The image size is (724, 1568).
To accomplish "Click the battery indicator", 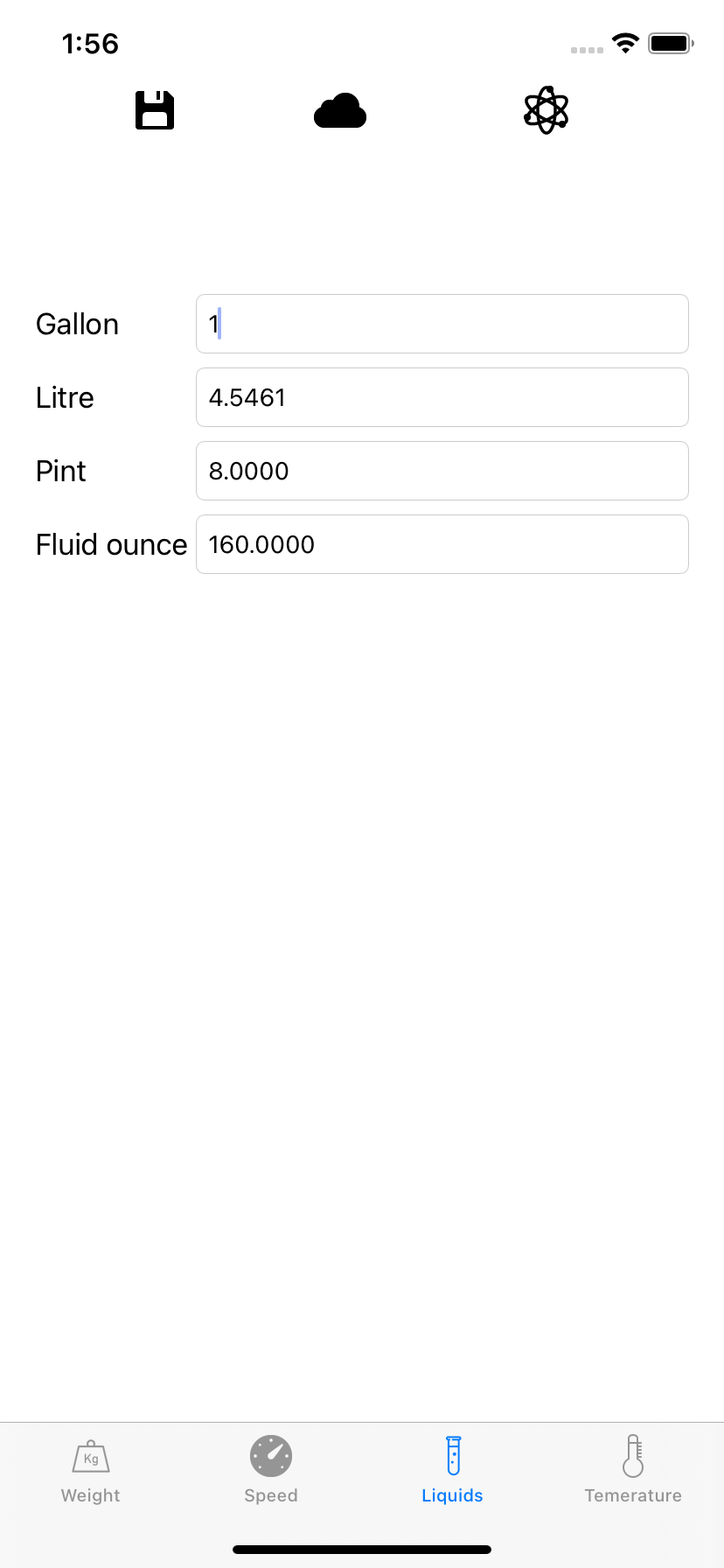I will [x=670, y=43].
